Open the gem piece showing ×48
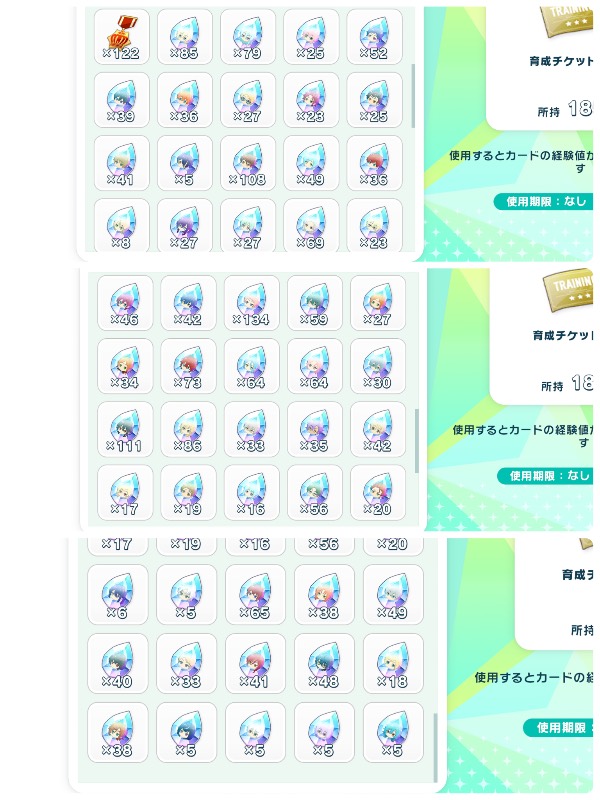 click(x=324, y=664)
